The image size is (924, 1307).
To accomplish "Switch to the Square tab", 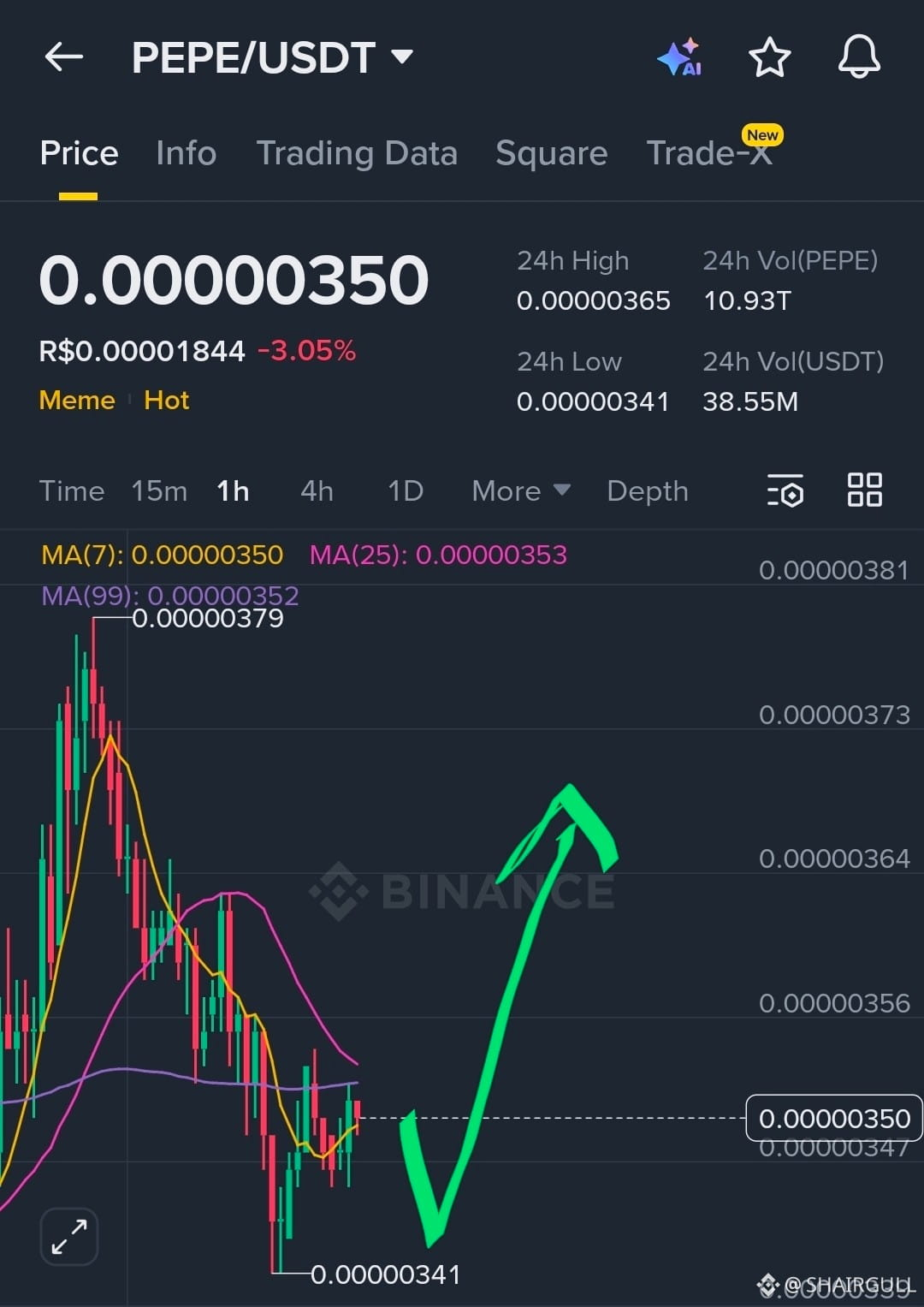I will pyautogui.click(x=551, y=153).
